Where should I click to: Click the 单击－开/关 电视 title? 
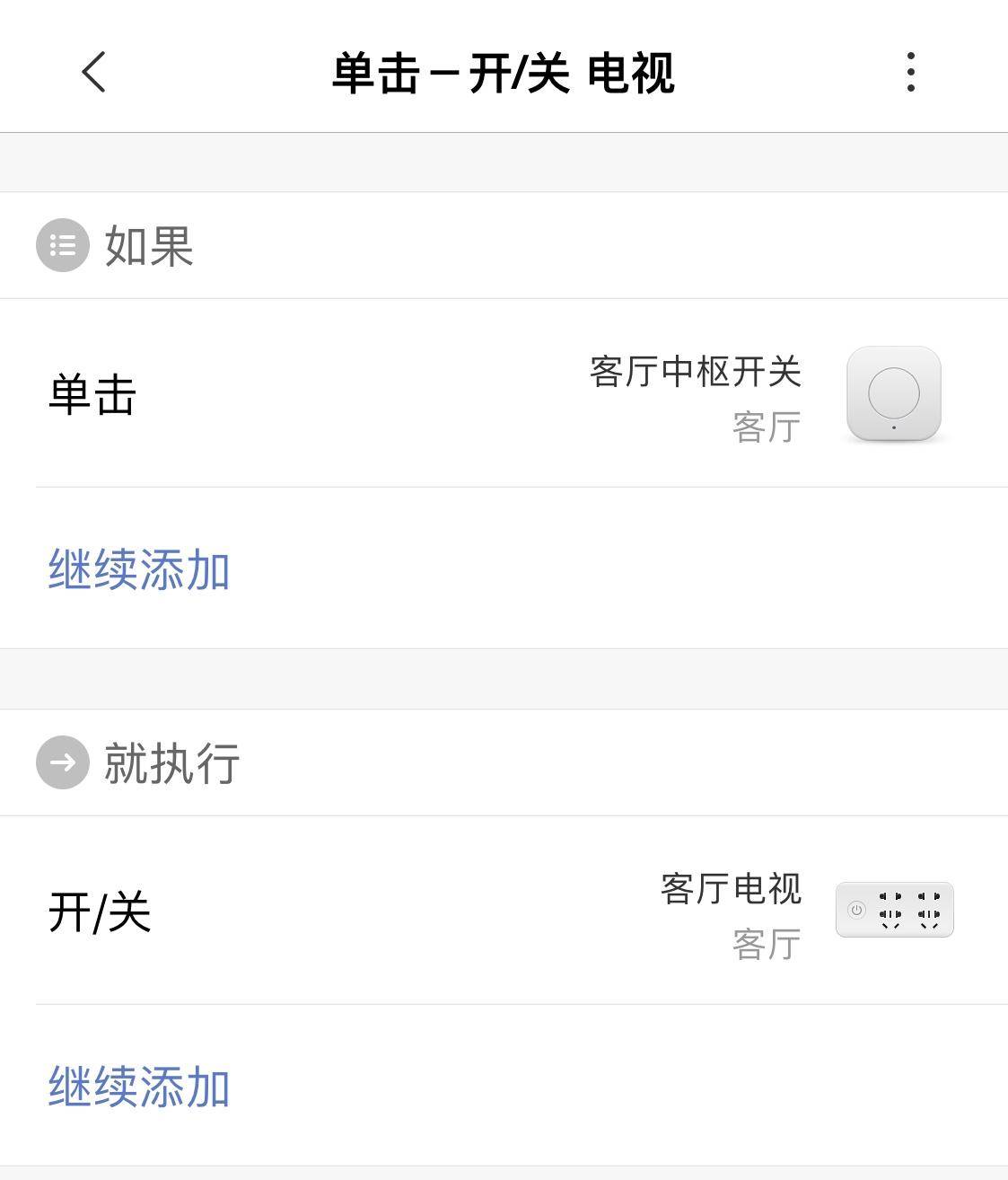click(504, 75)
